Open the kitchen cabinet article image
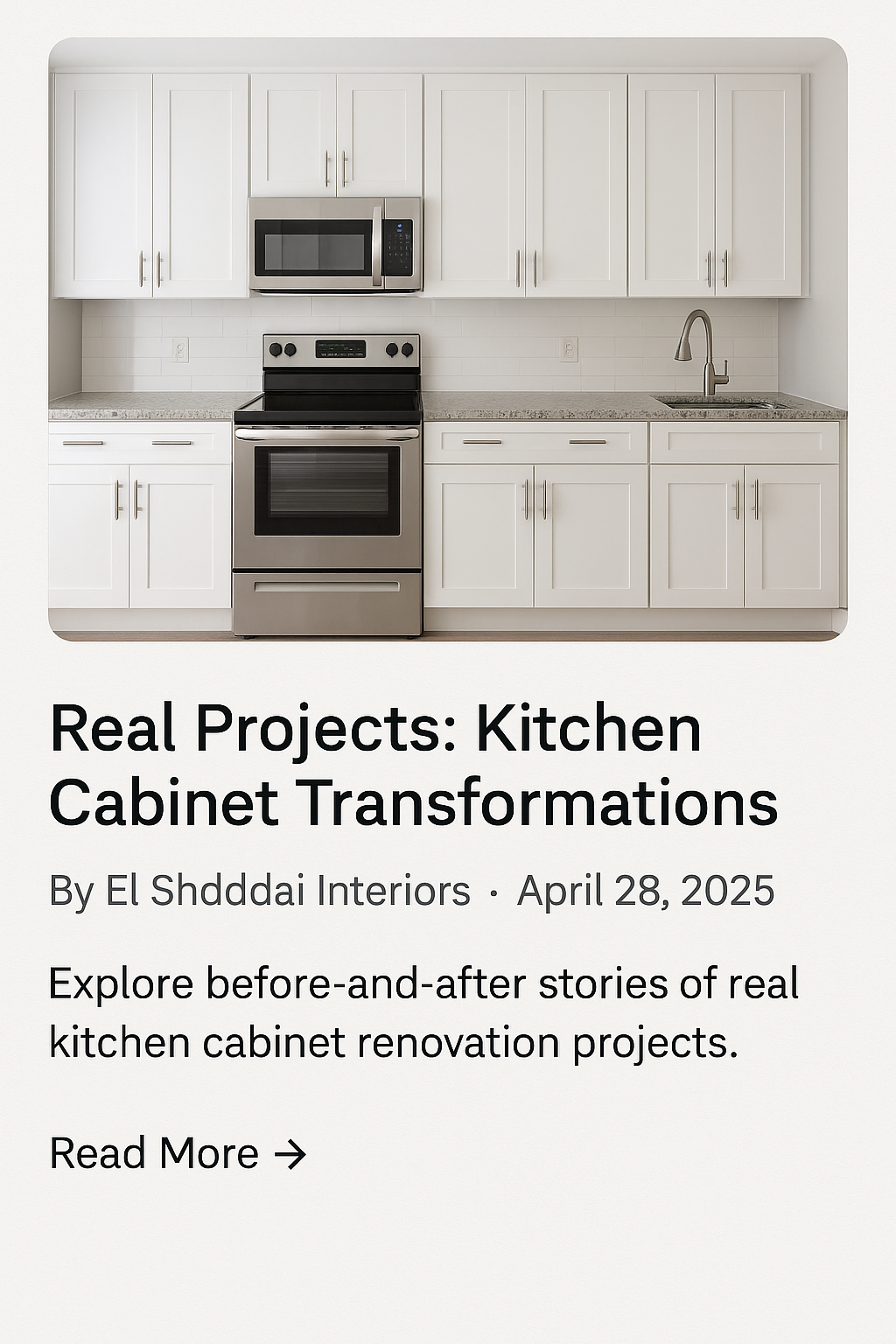 point(447,339)
